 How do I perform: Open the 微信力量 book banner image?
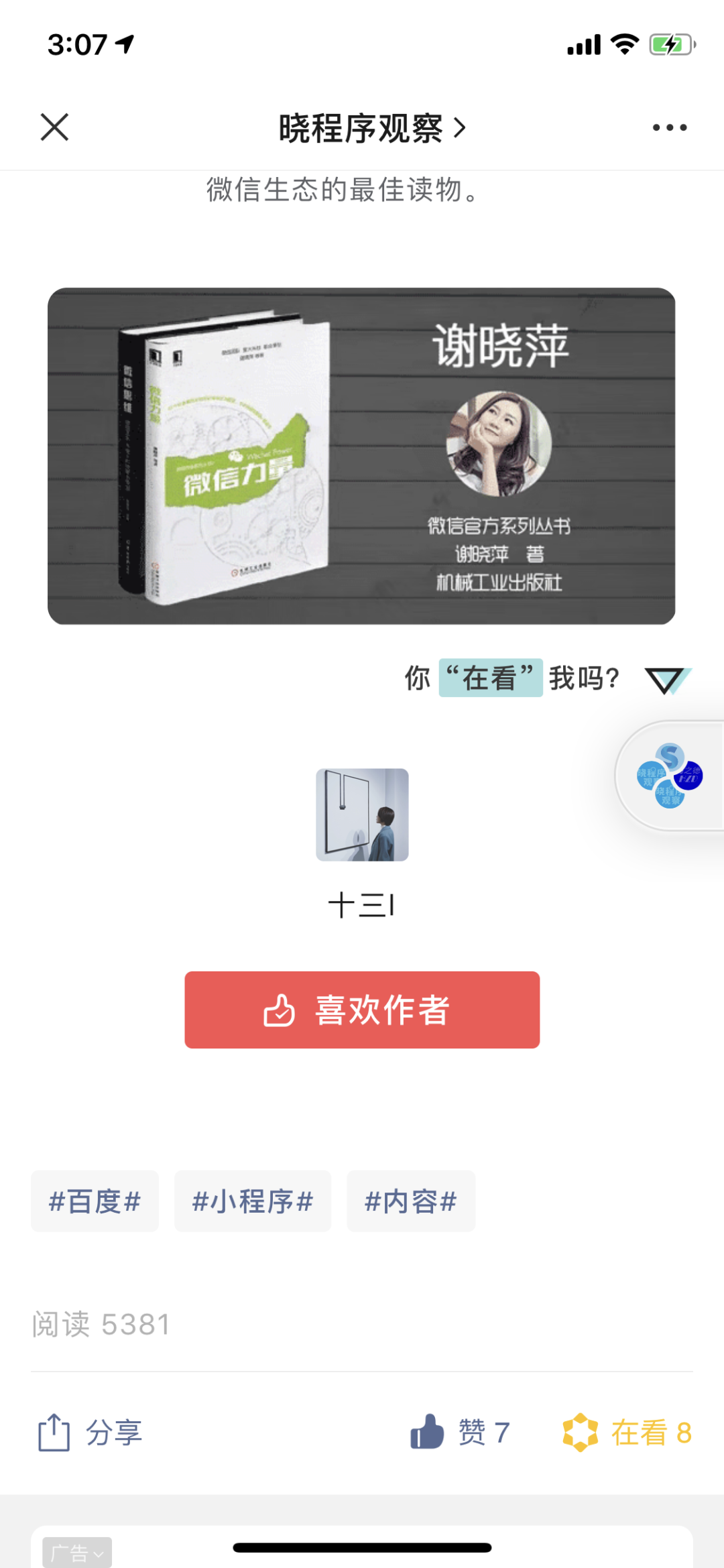361,457
